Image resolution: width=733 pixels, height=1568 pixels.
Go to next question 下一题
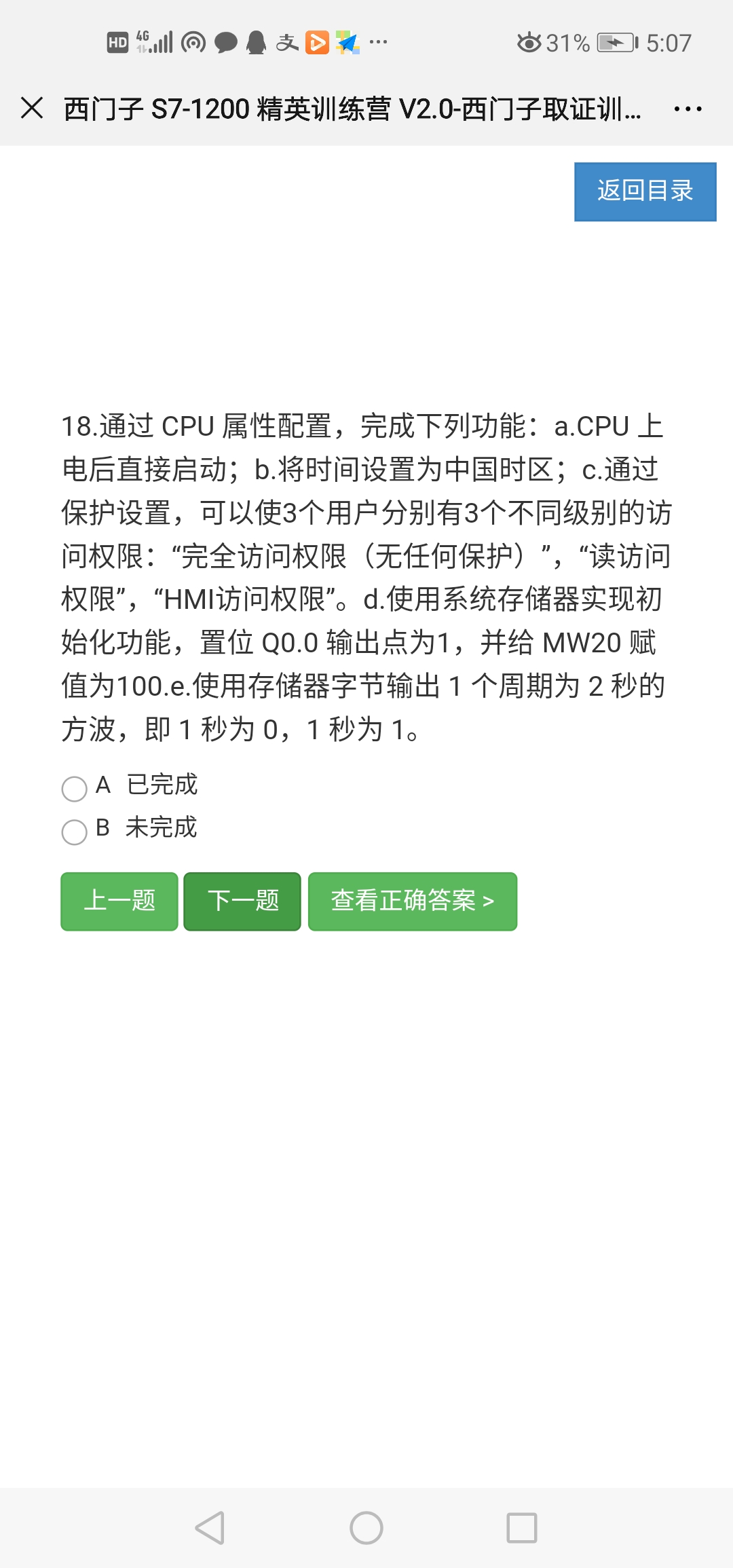coord(242,901)
